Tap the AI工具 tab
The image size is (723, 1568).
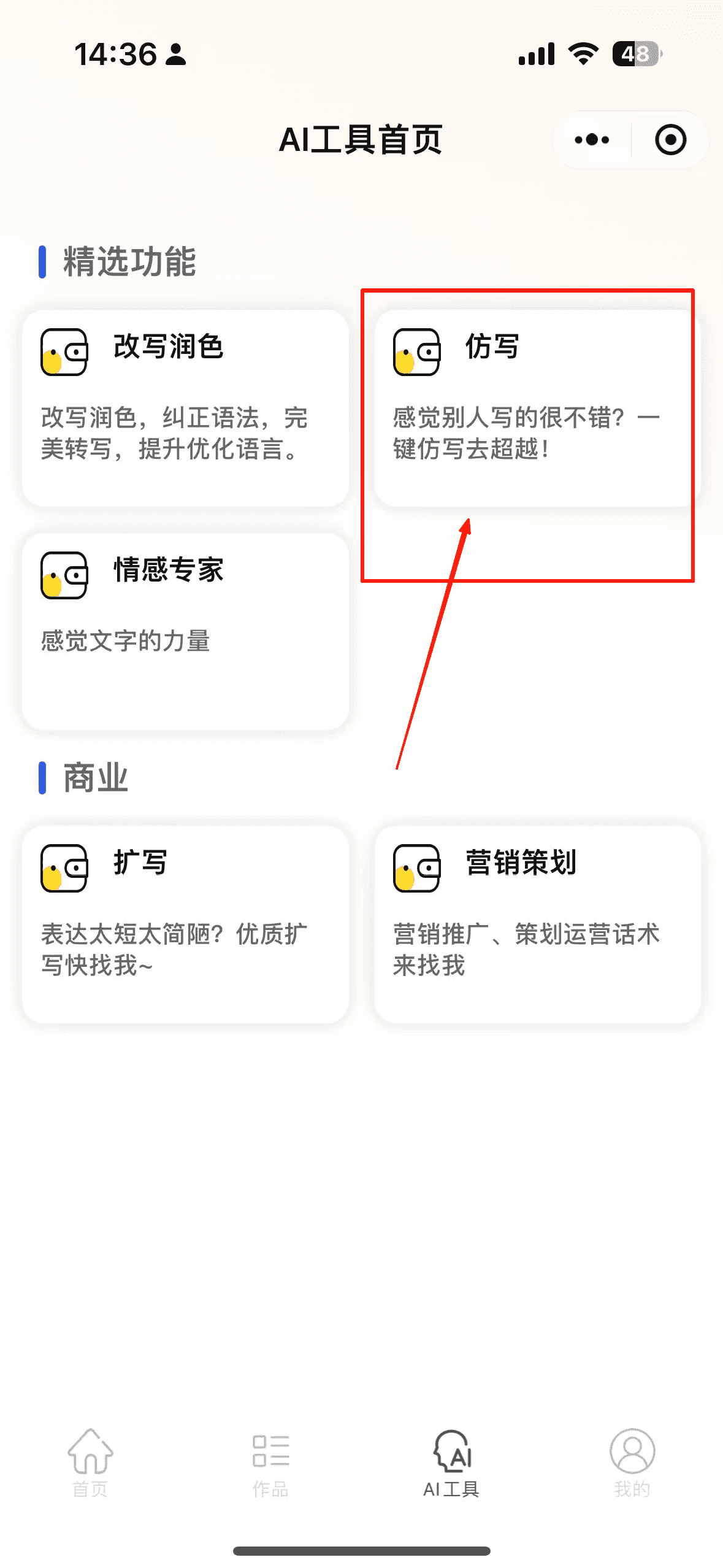pos(451,1462)
